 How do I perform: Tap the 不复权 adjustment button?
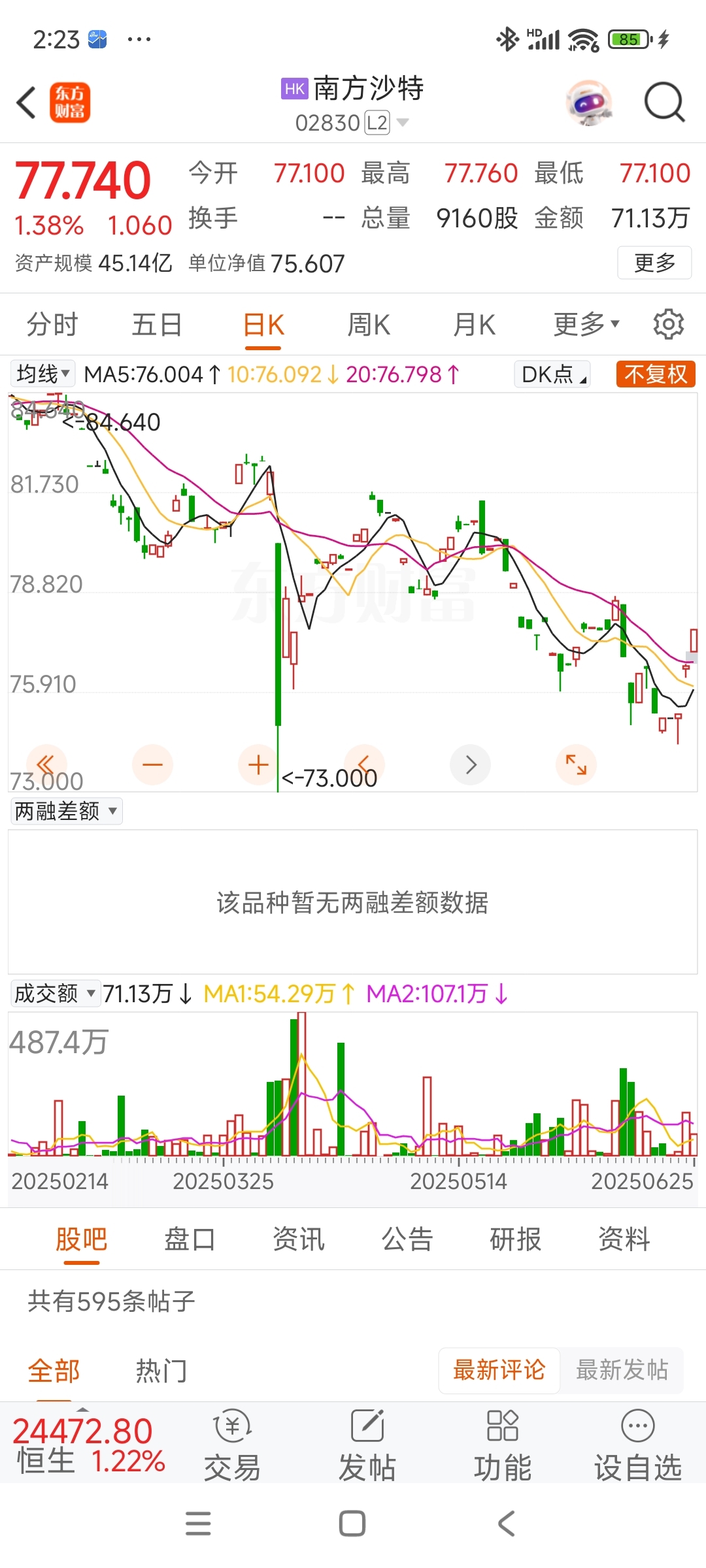click(x=656, y=374)
